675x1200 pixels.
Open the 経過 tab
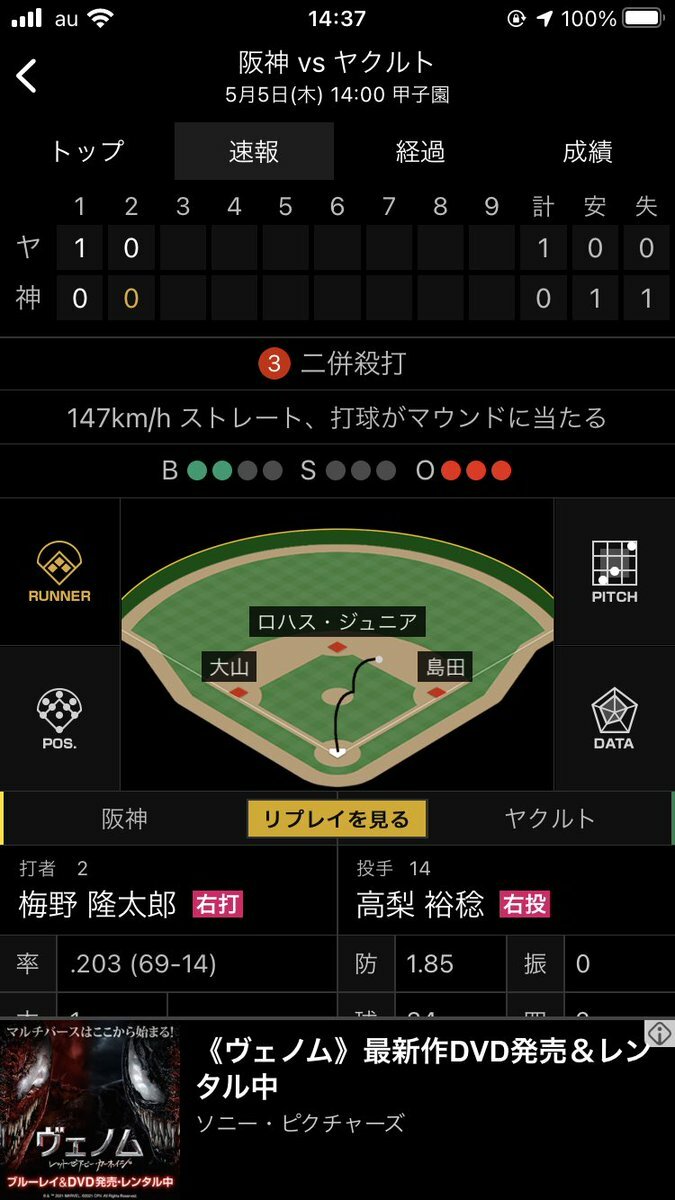click(420, 152)
